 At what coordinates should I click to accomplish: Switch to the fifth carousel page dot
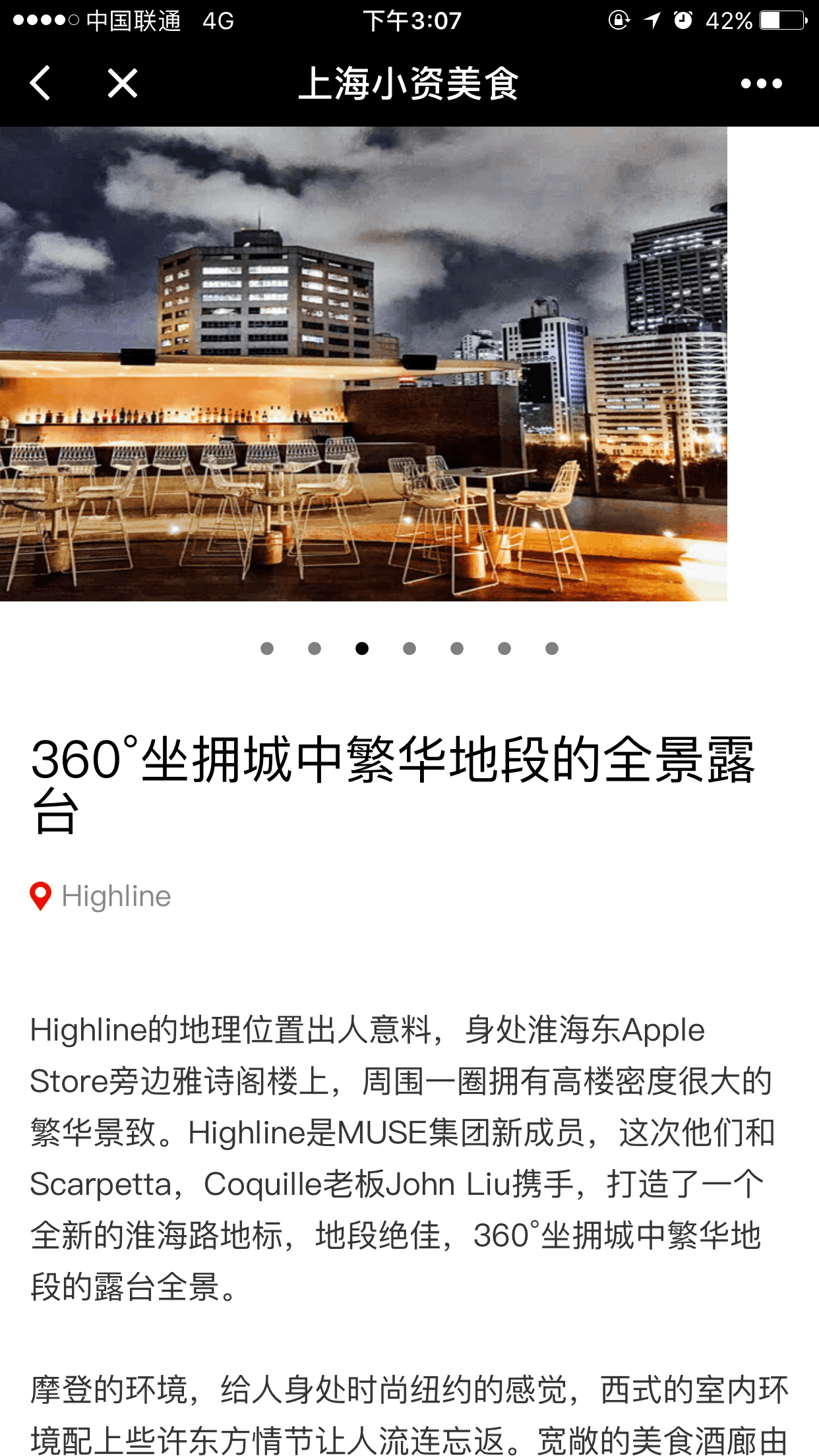point(457,648)
